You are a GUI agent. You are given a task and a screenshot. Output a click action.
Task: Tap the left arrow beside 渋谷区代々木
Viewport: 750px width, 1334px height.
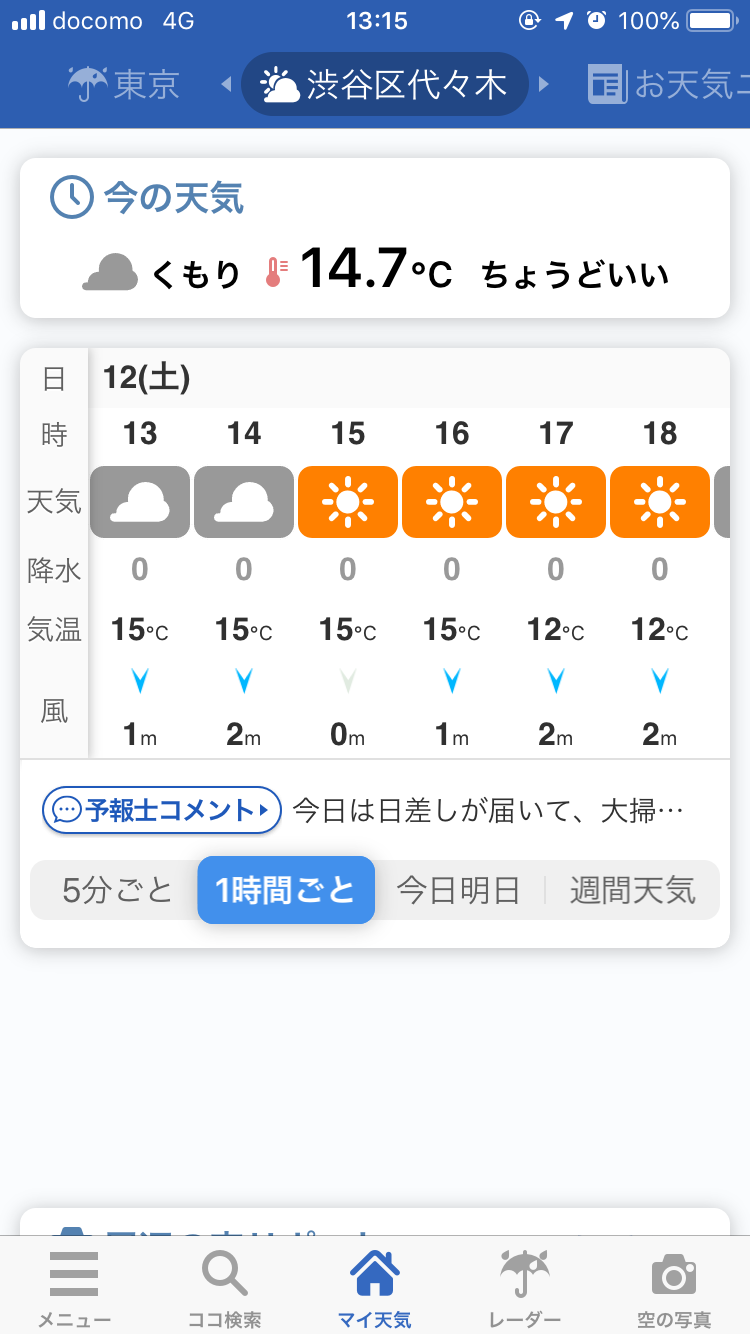coord(227,84)
